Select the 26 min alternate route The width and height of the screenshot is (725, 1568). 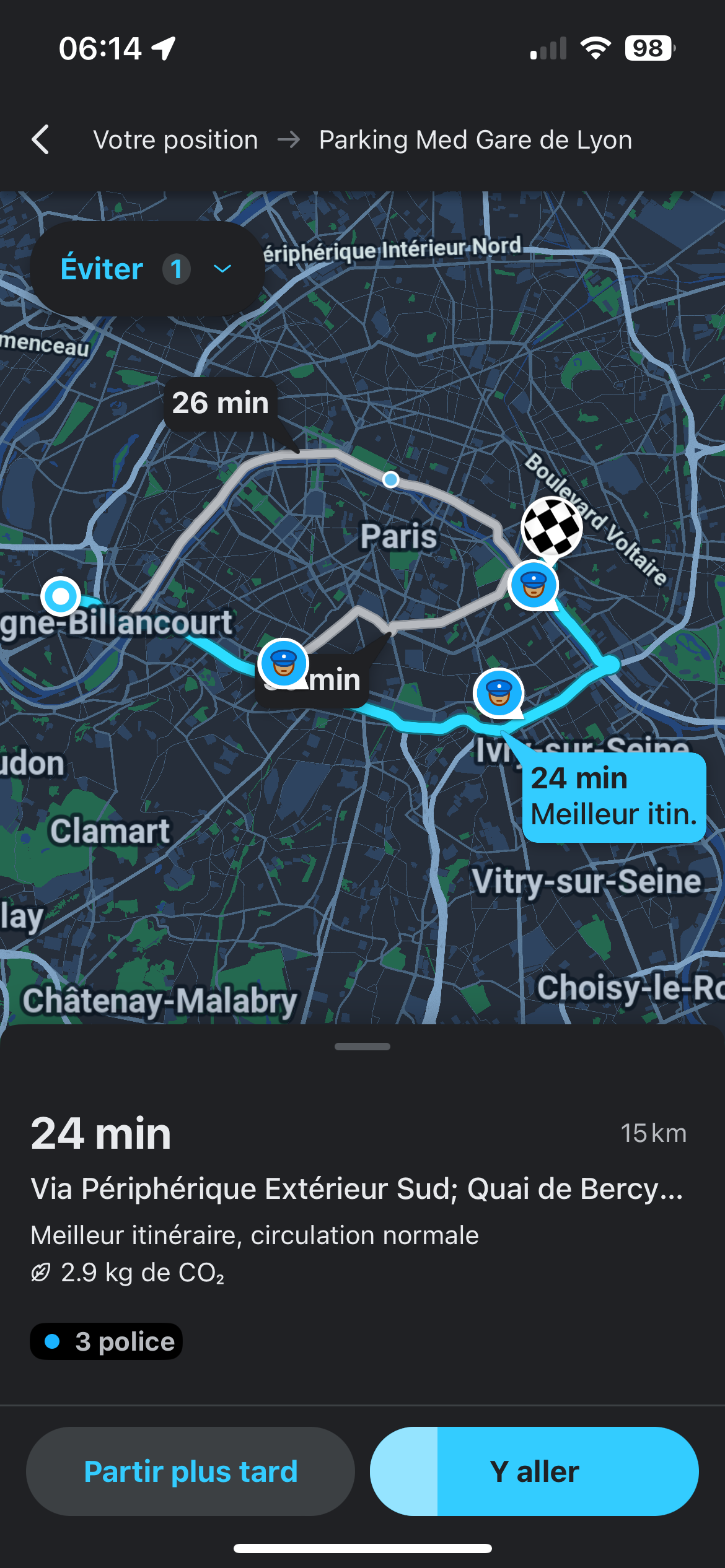[x=220, y=403]
